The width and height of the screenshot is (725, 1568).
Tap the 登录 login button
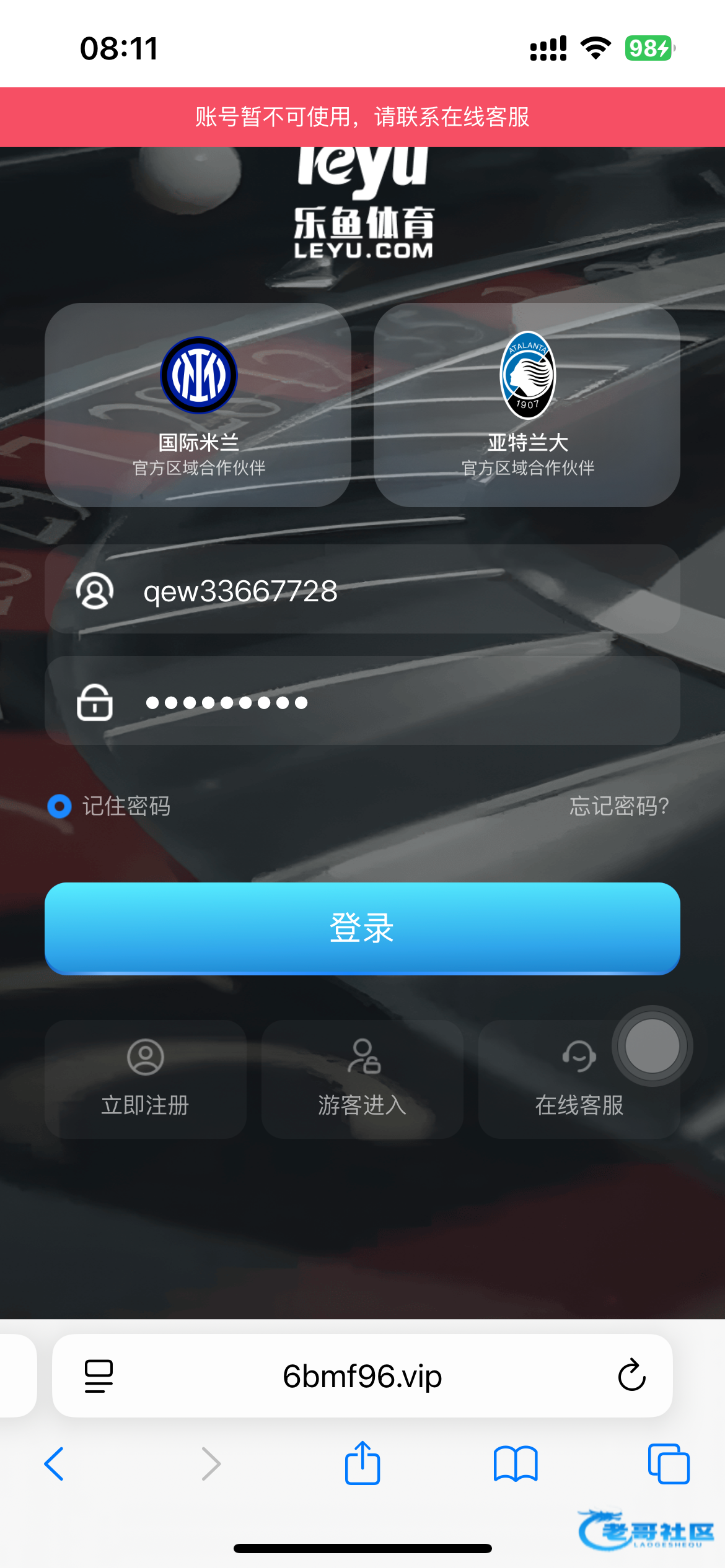click(362, 928)
